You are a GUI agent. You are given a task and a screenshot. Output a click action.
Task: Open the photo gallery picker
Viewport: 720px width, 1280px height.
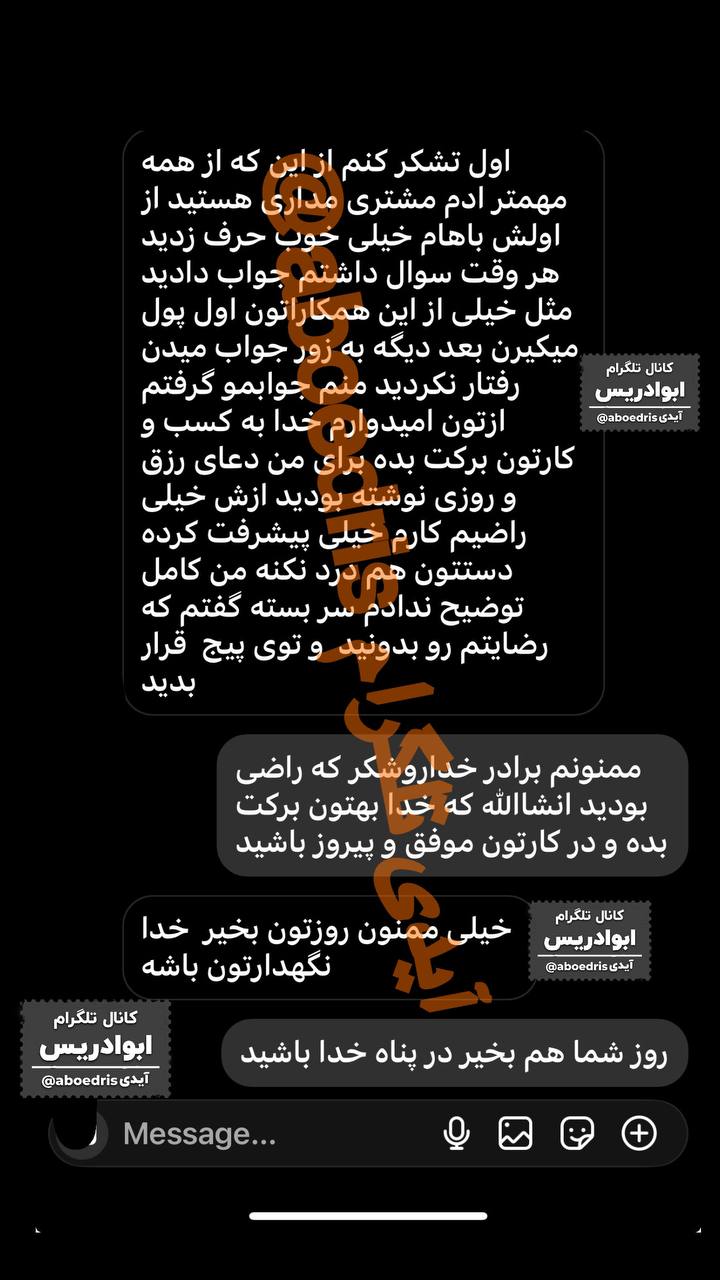516,1133
